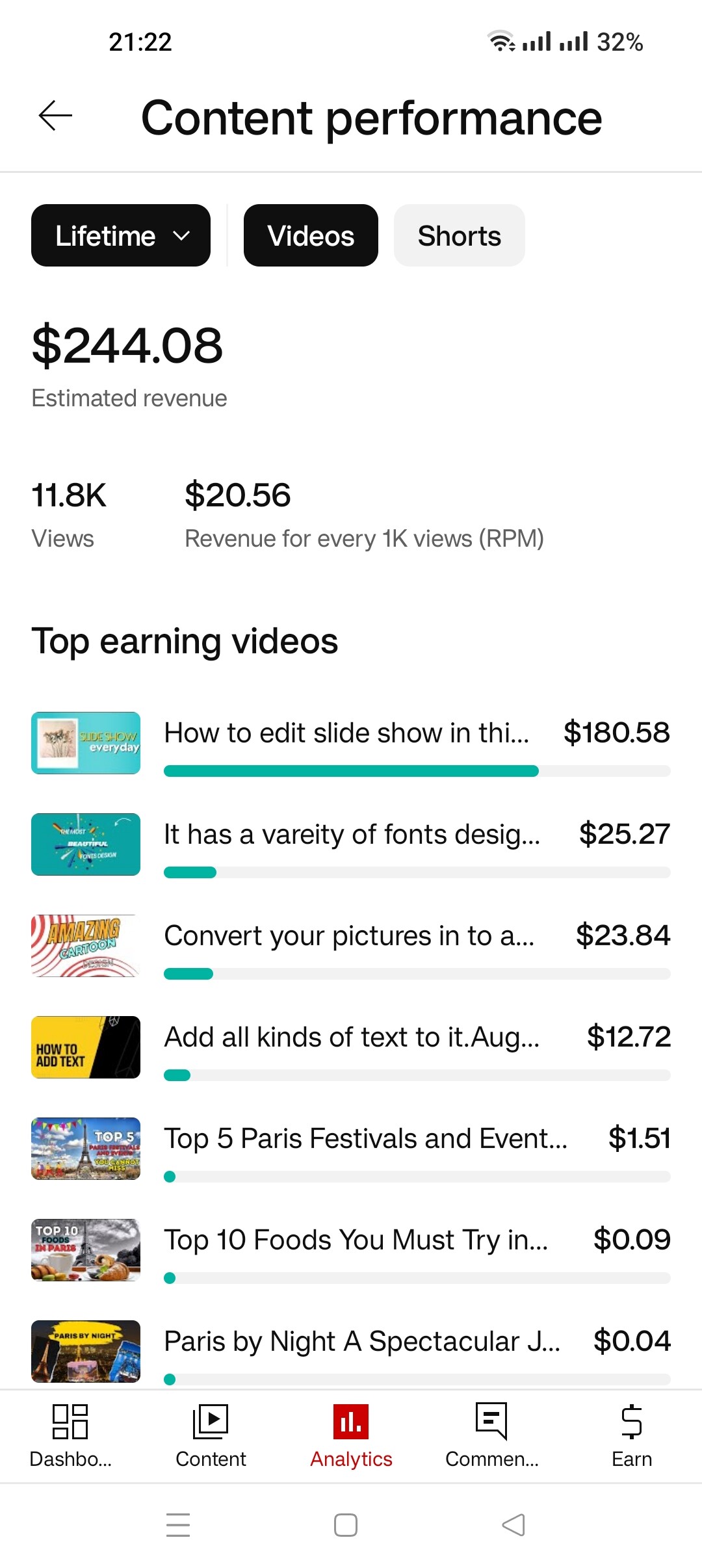Open 'Top 10 Foods You Must Try' video
Screen dimensions: 702x1568
(351, 1250)
